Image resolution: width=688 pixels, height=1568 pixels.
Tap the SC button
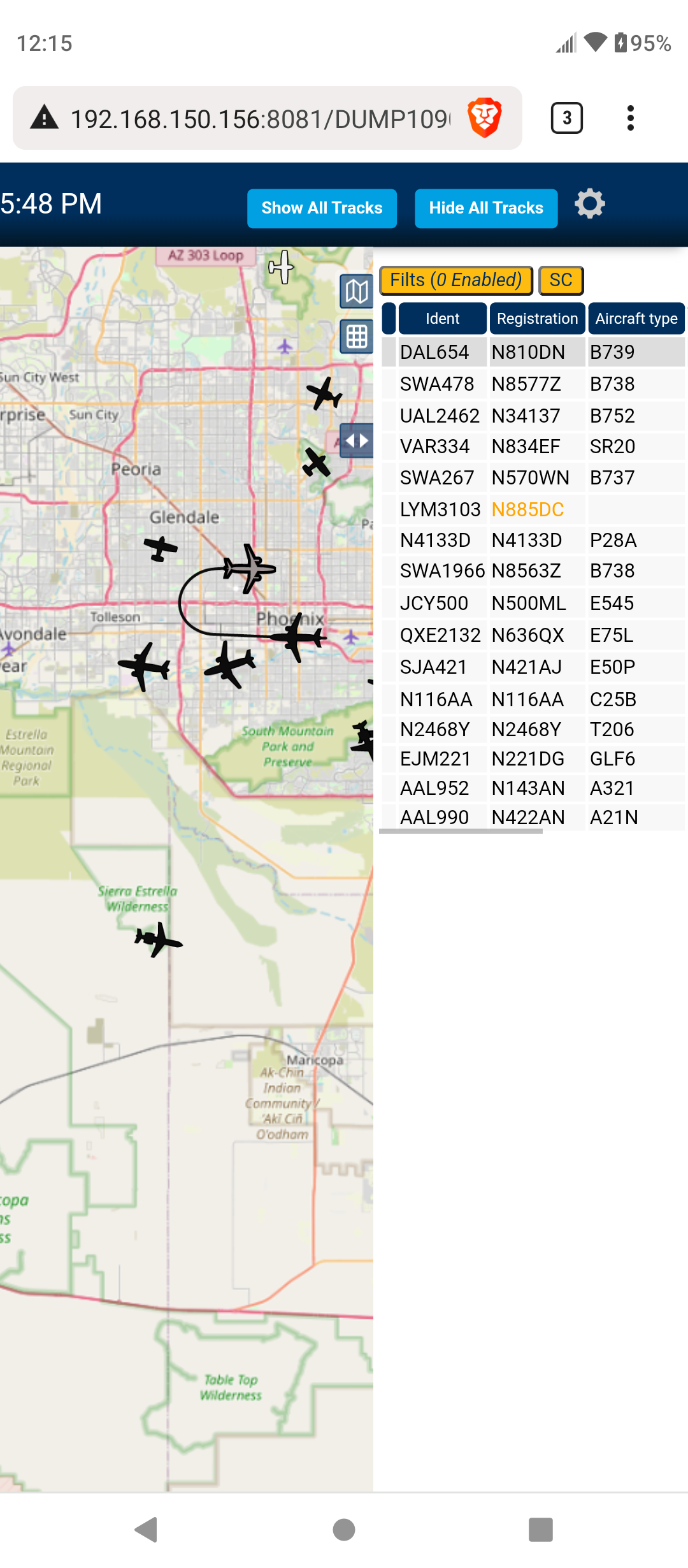(561, 280)
